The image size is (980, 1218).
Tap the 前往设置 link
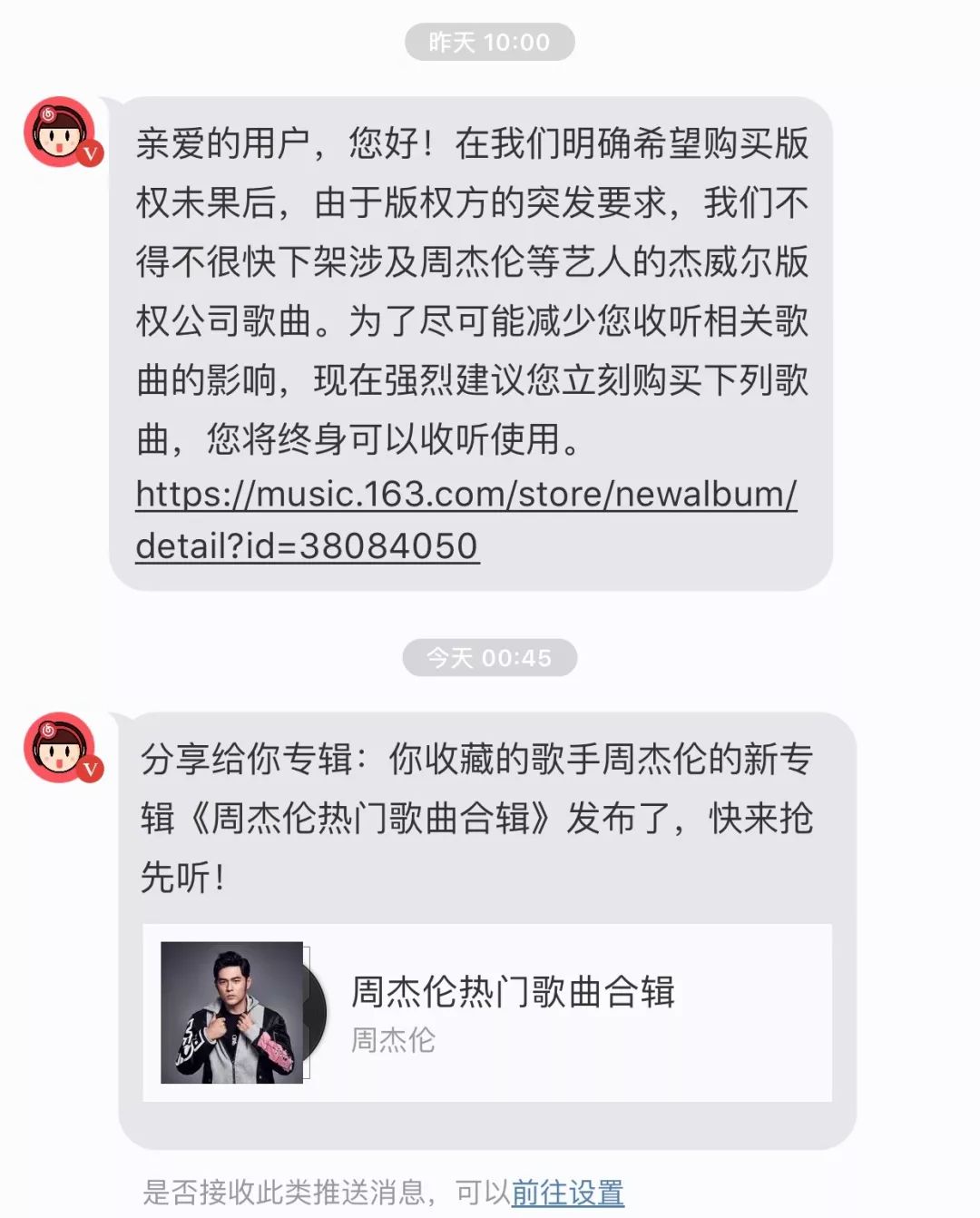567,1192
